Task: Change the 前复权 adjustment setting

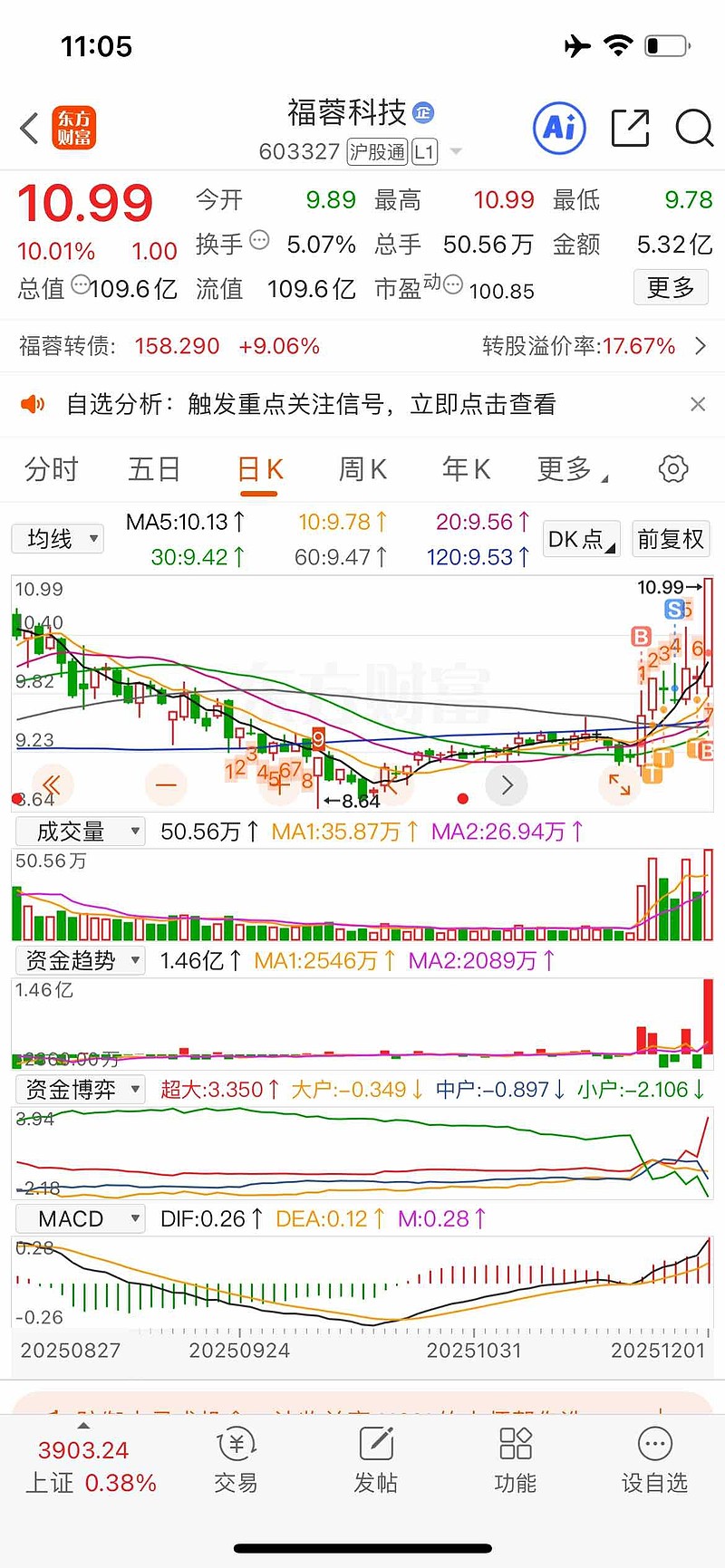Action: pos(671,540)
